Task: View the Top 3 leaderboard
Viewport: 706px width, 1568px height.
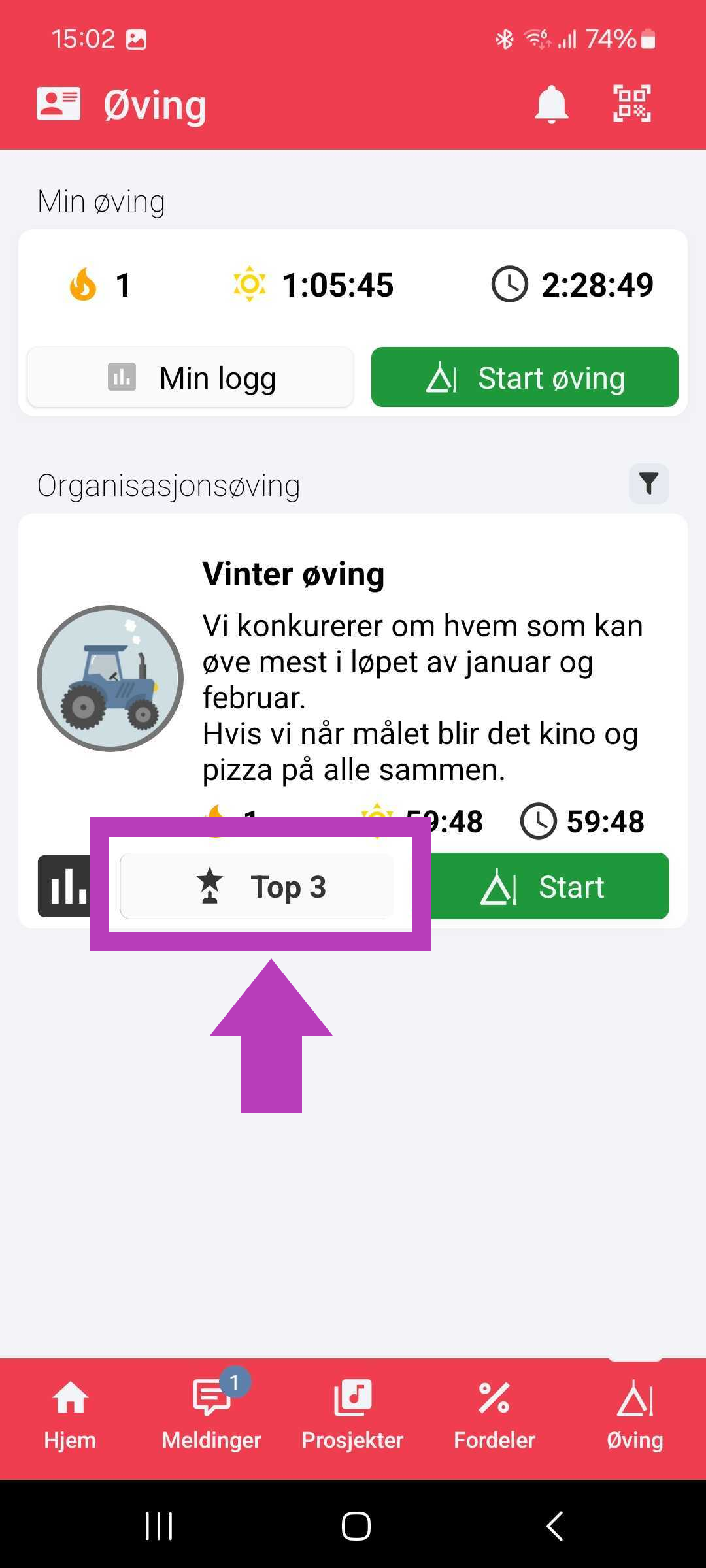Action: click(x=258, y=887)
